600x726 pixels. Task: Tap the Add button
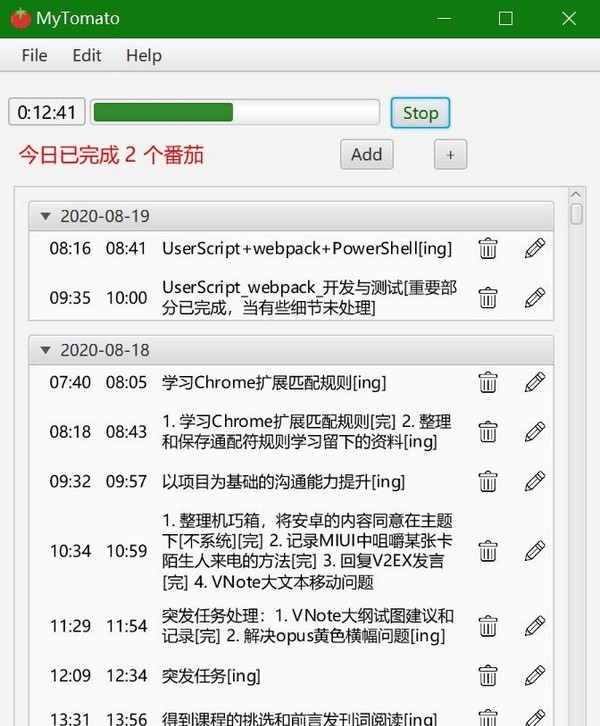(366, 154)
